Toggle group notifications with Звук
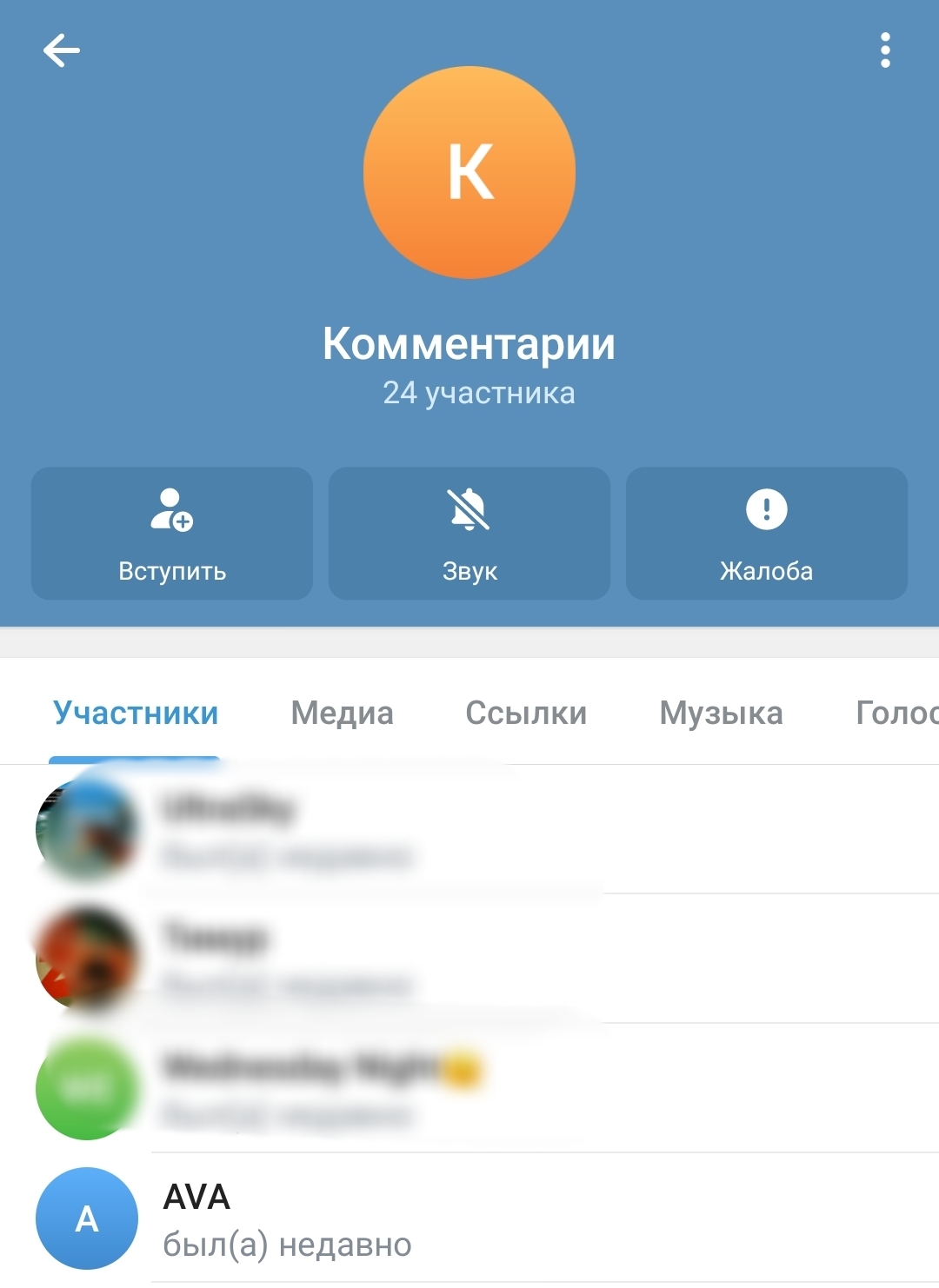Screen dimensions: 939x1288 tap(469, 533)
